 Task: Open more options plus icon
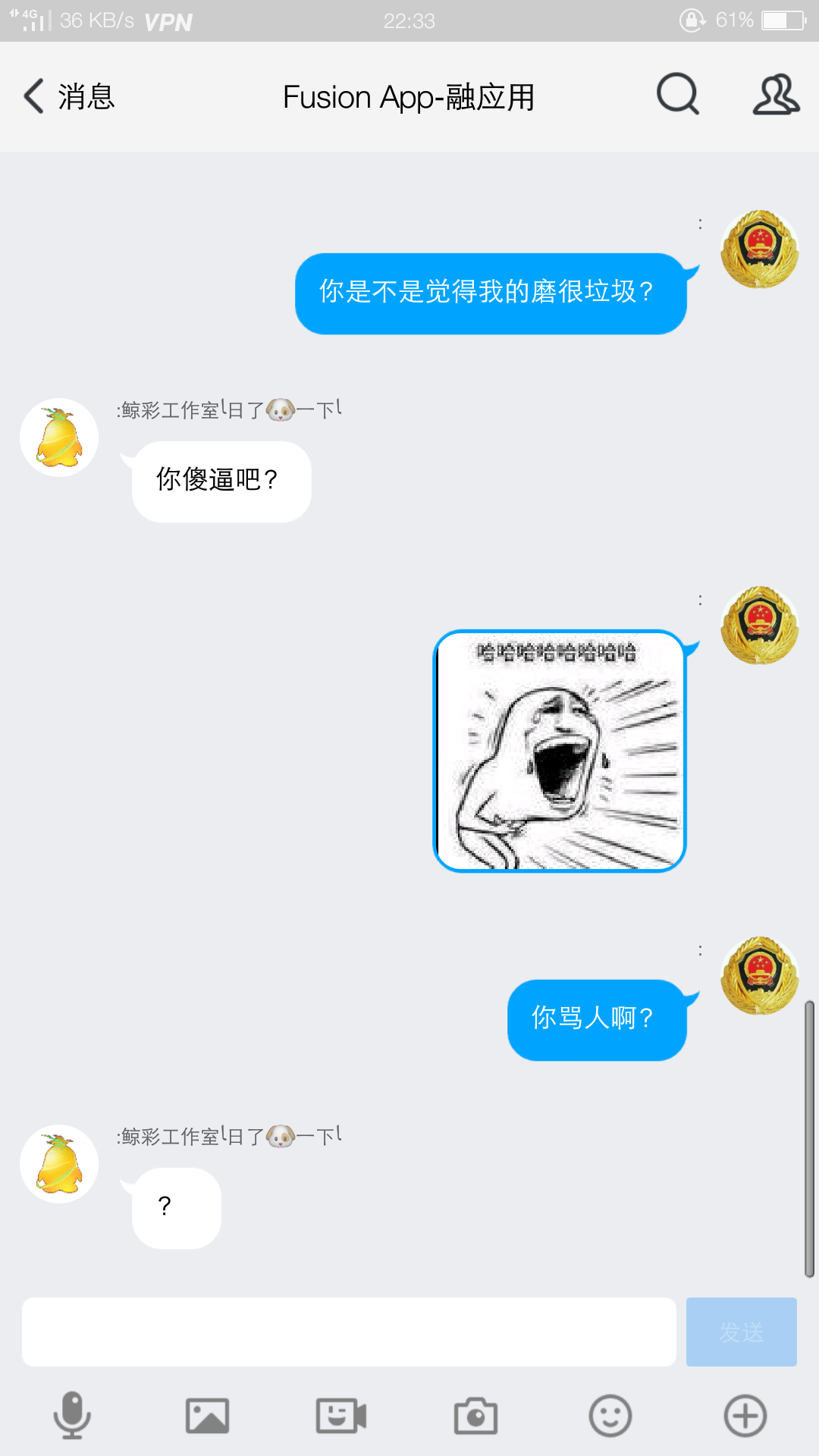click(x=745, y=1415)
